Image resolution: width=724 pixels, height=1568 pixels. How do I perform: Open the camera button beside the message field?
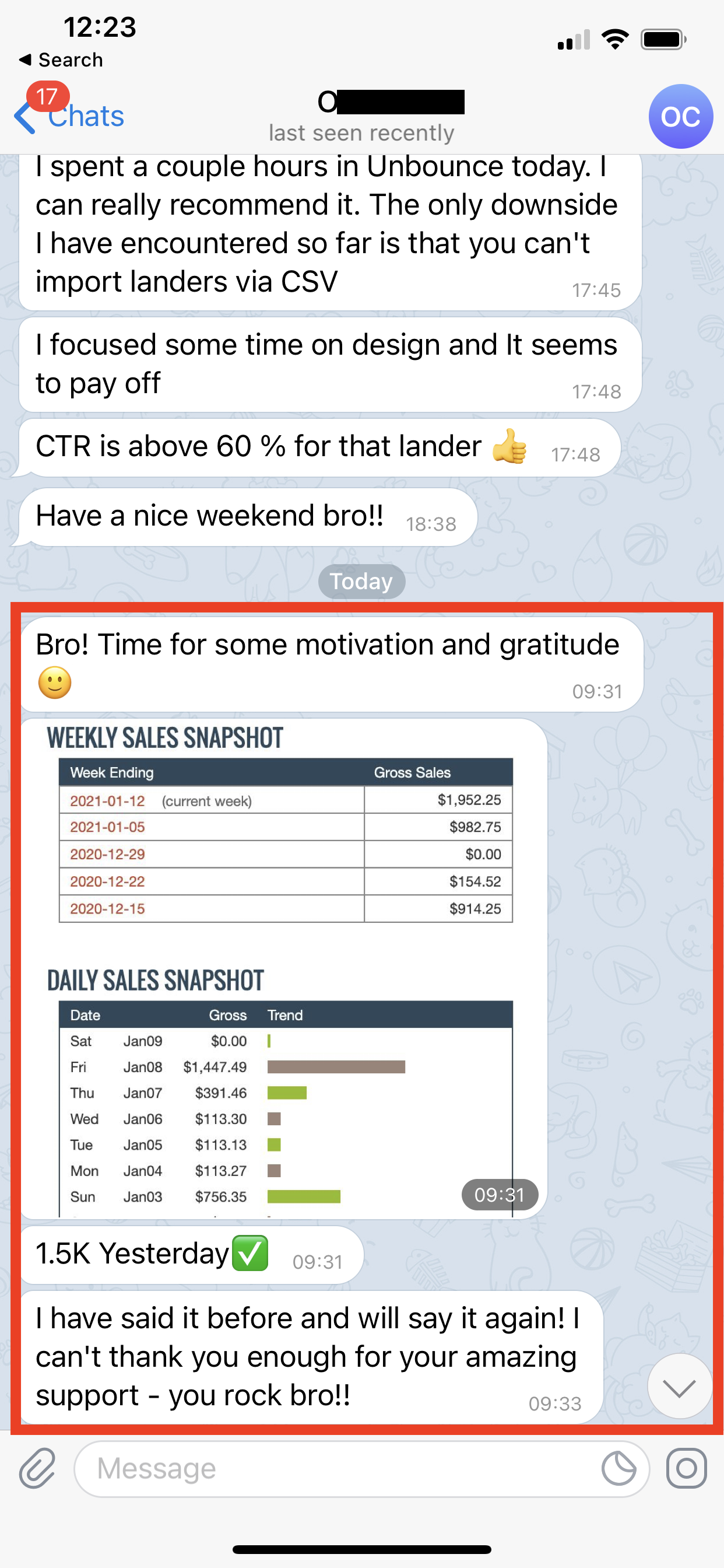686,1469
